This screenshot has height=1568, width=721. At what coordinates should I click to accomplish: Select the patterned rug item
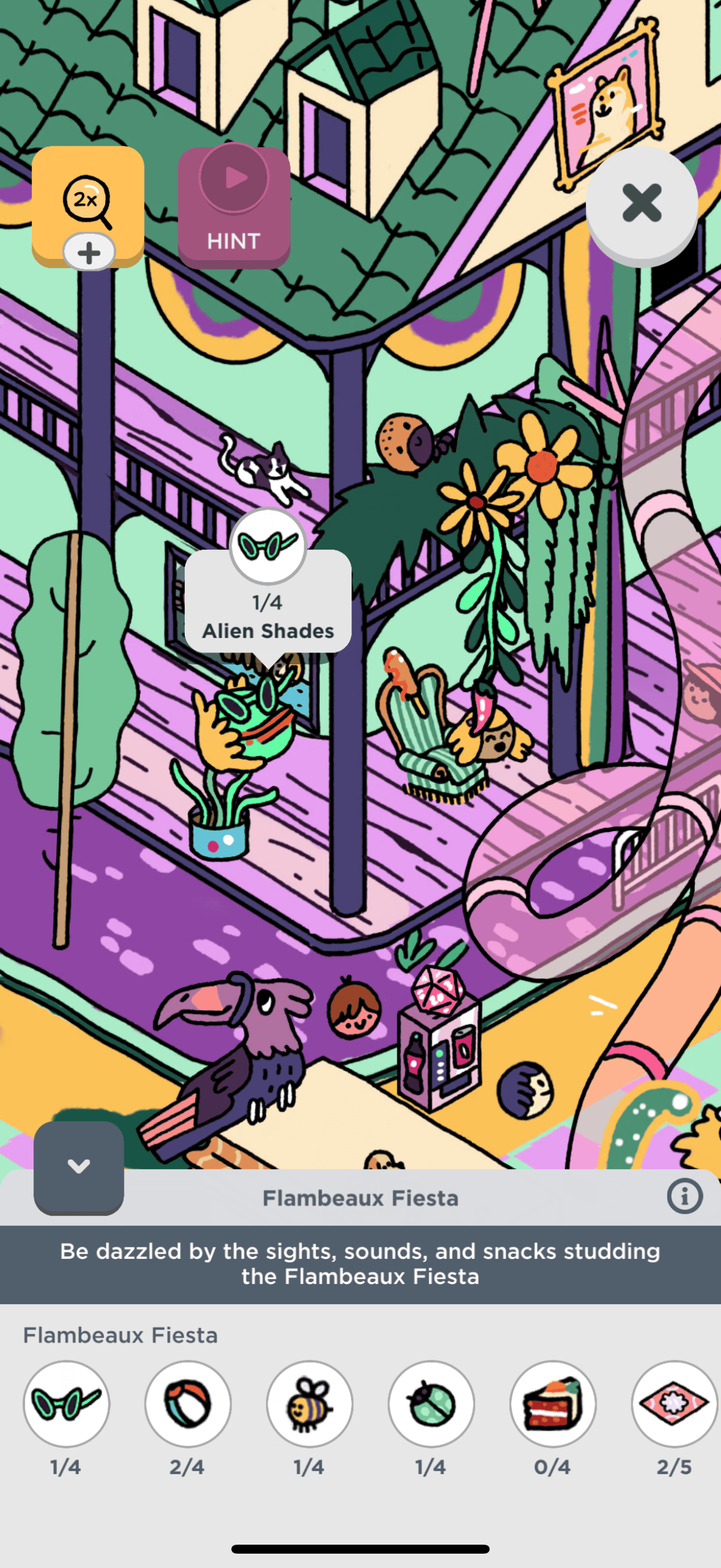pyautogui.click(x=673, y=1404)
